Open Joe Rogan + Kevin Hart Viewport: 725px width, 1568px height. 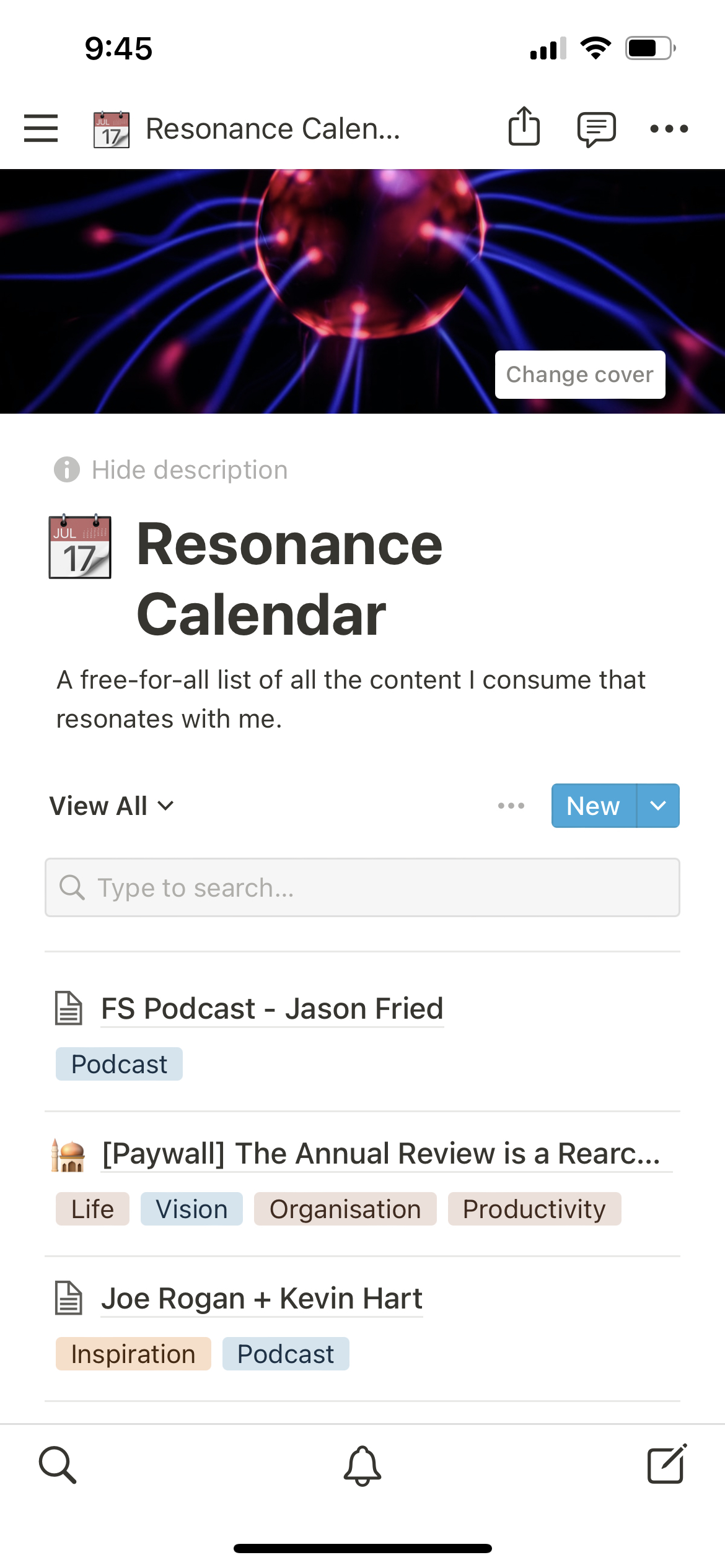pos(261,1299)
